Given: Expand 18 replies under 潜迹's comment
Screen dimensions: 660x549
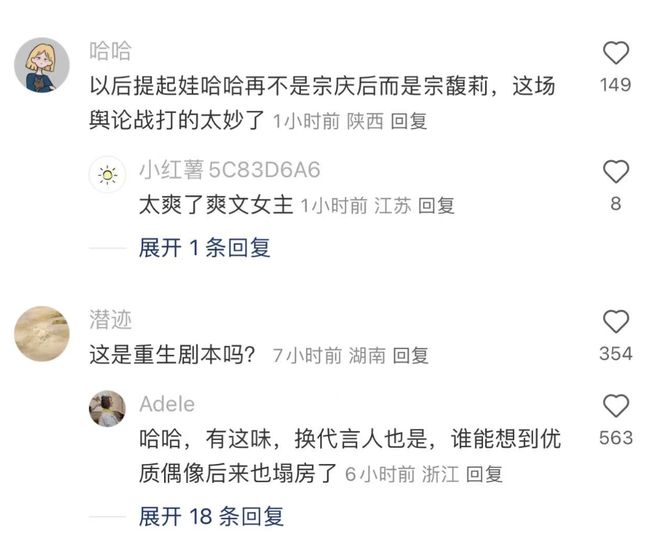Looking at the screenshot, I should [x=211, y=516].
